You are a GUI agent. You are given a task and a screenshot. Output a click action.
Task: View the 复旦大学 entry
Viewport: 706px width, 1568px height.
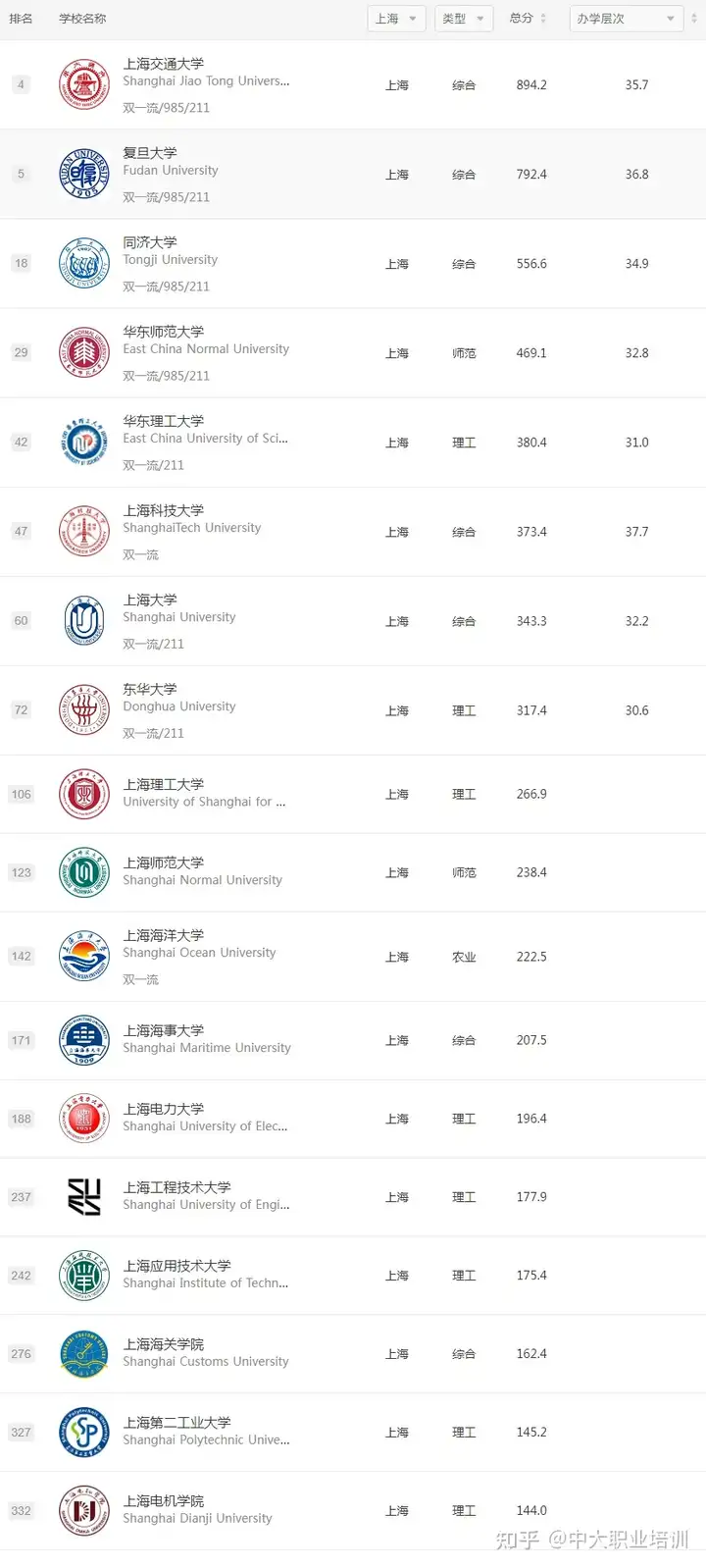click(150, 153)
